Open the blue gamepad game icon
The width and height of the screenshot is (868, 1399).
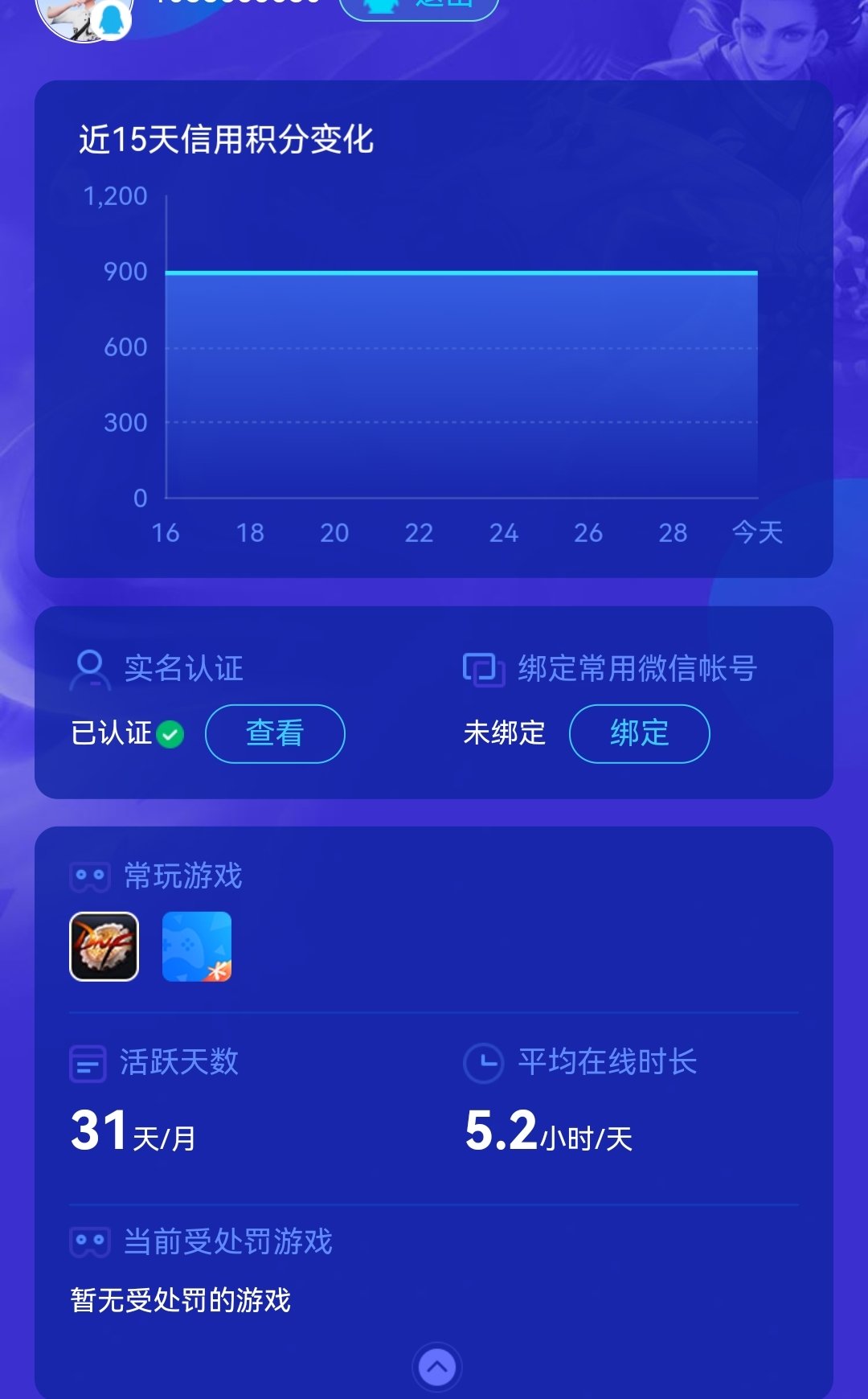pos(197,946)
